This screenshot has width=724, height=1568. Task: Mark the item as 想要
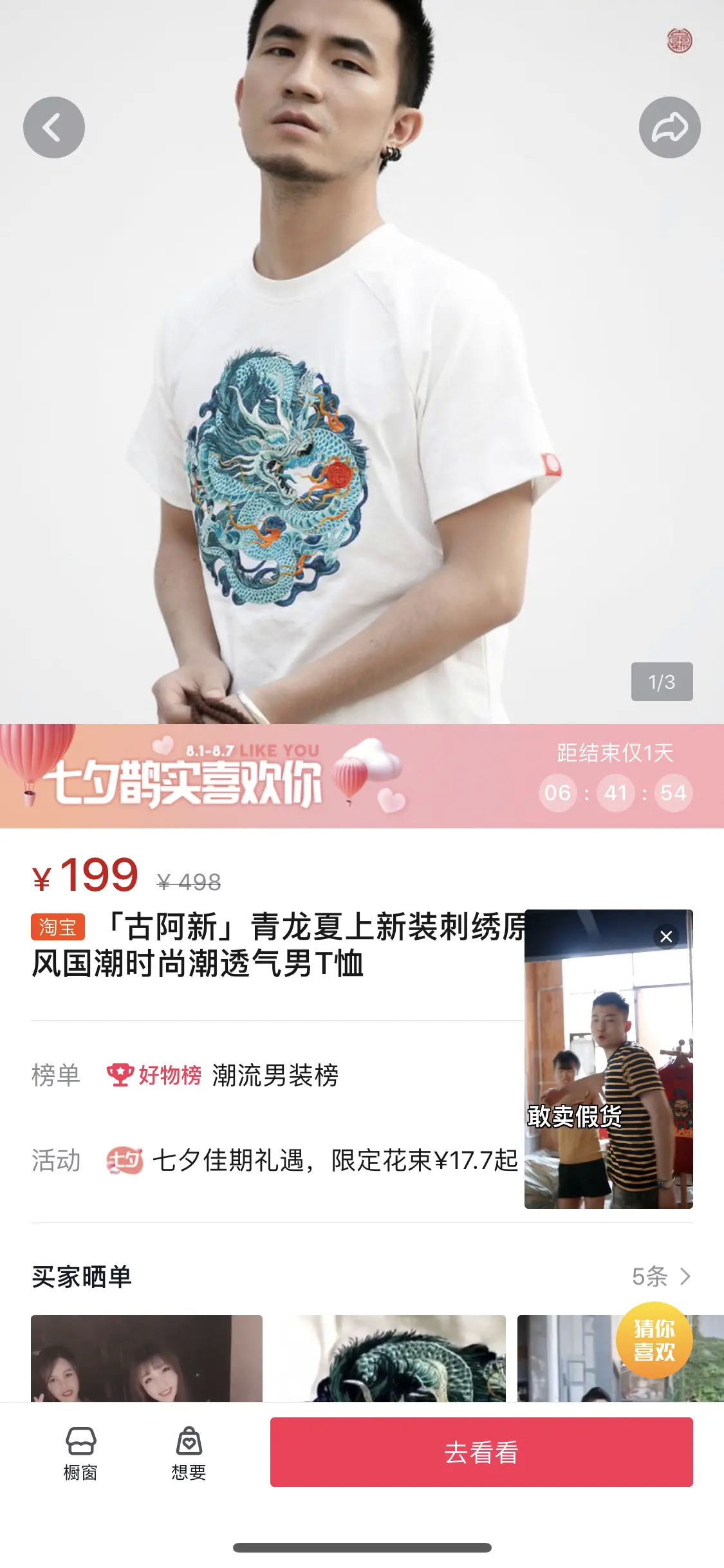coord(189,1452)
